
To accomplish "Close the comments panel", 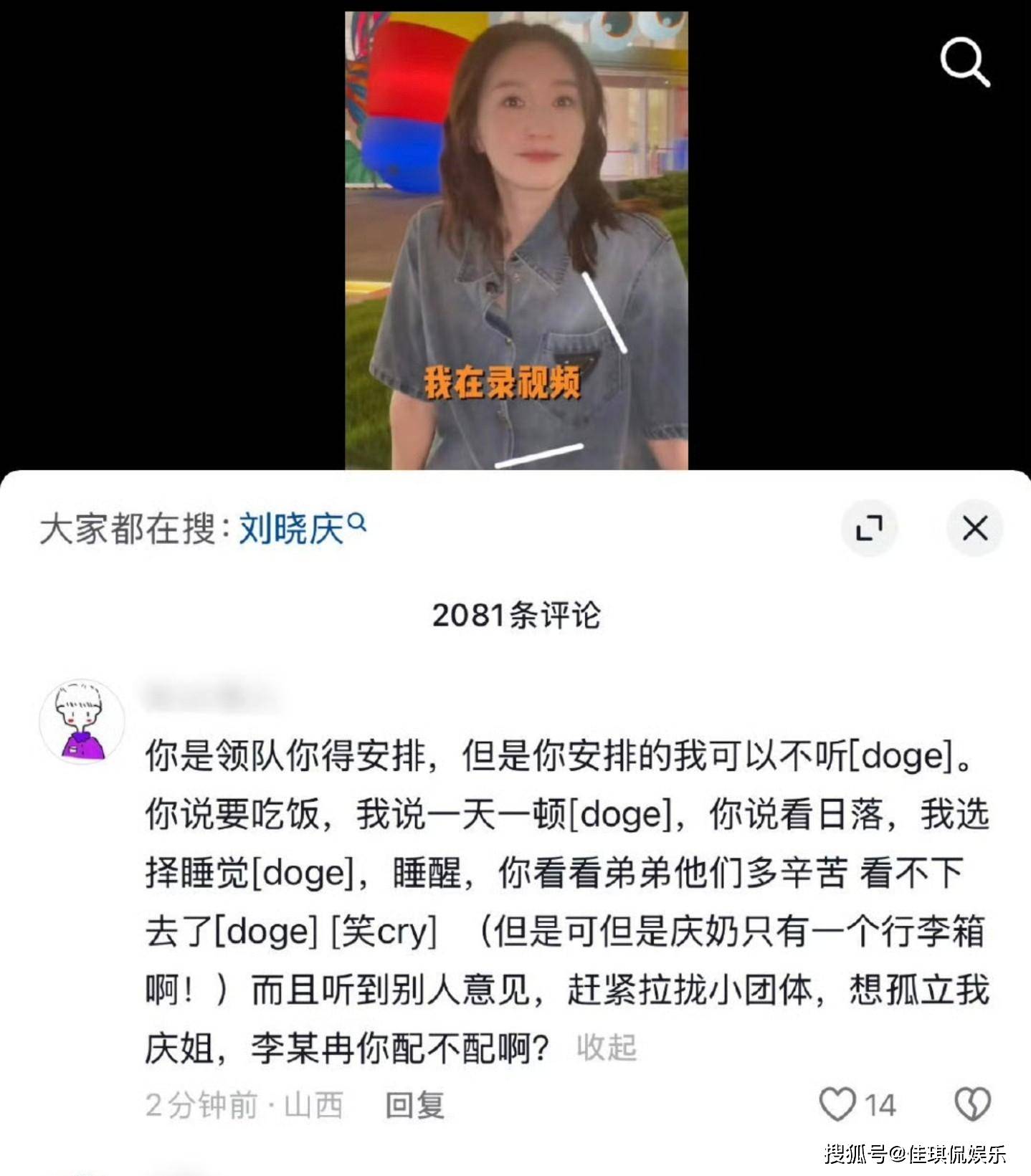I will click(x=974, y=529).
